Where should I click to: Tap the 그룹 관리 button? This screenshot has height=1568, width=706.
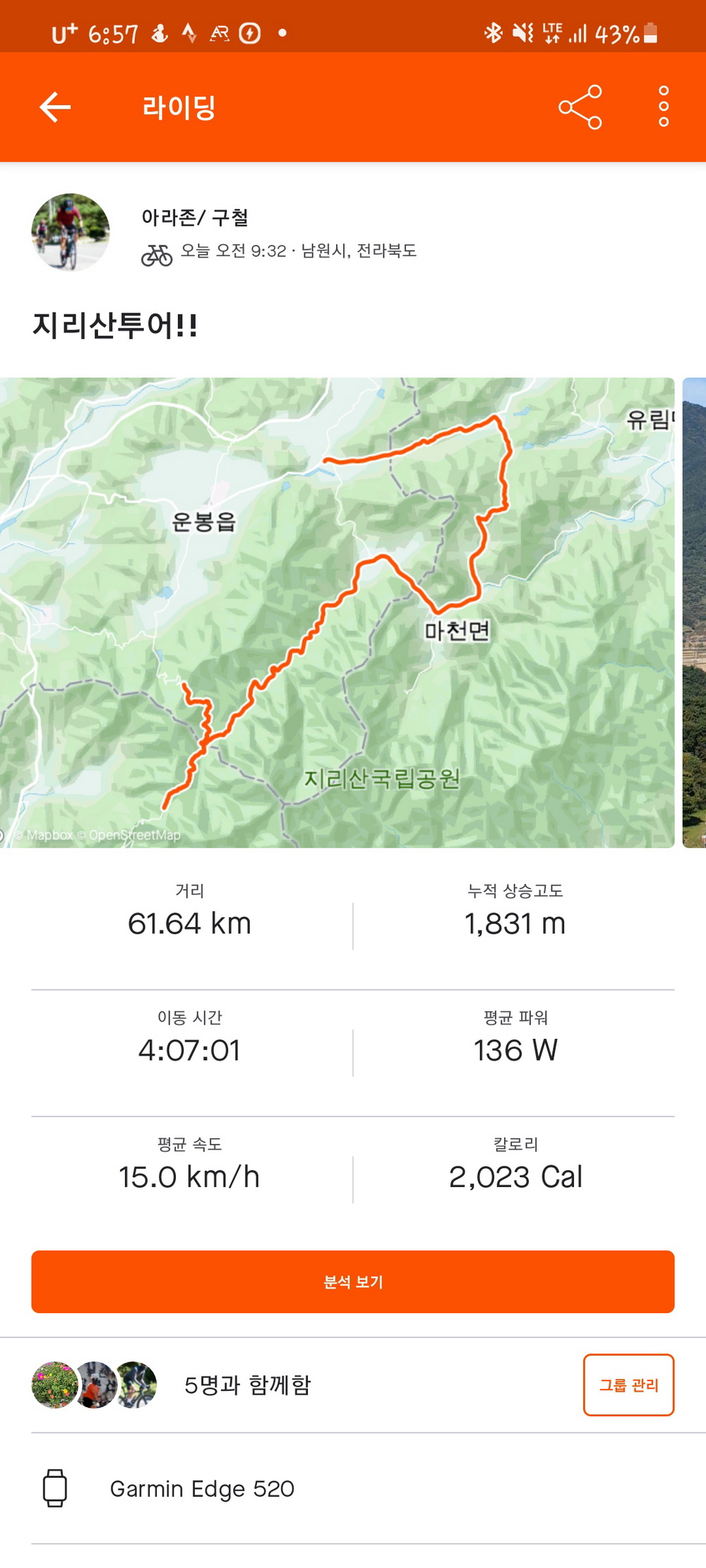(x=628, y=1385)
